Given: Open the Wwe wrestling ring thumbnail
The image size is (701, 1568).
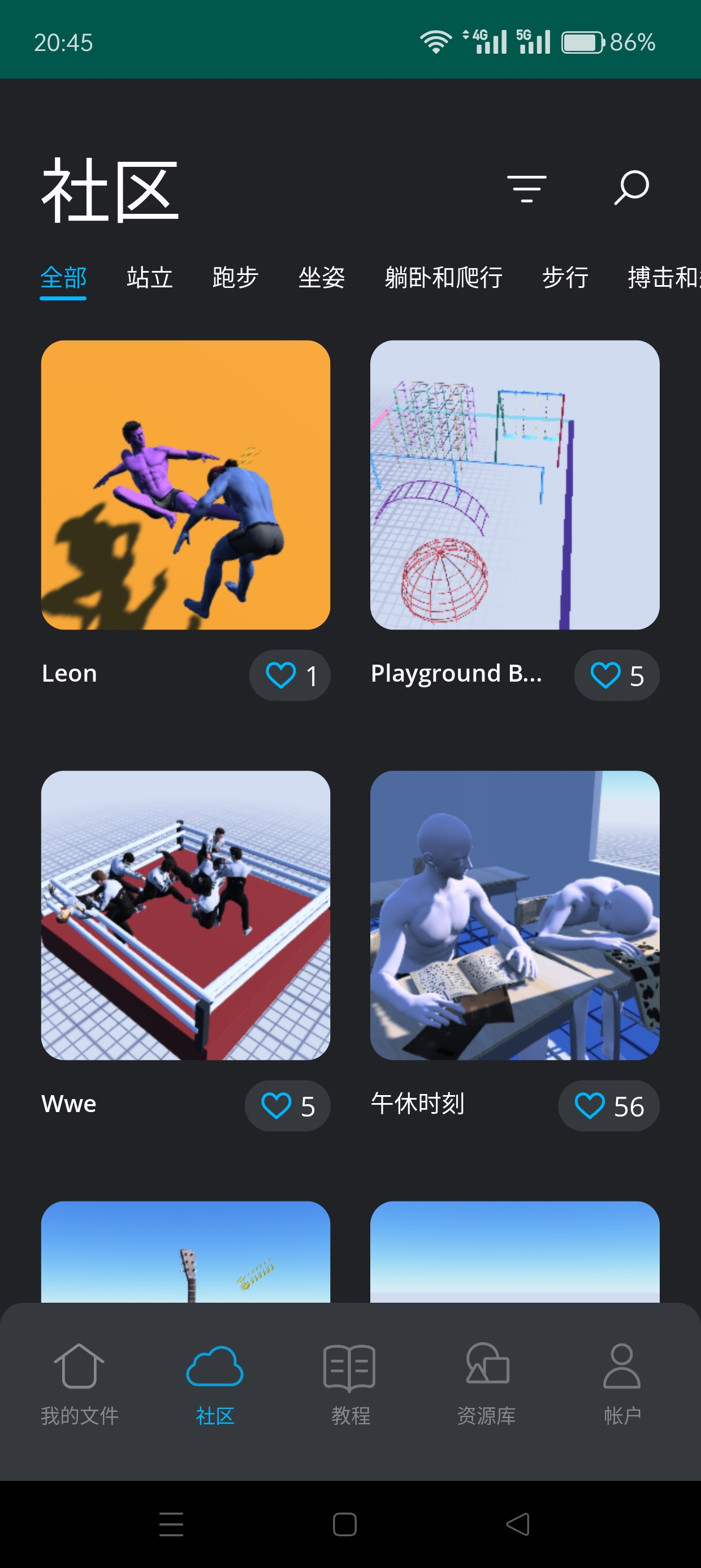Looking at the screenshot, I should 185,915.
